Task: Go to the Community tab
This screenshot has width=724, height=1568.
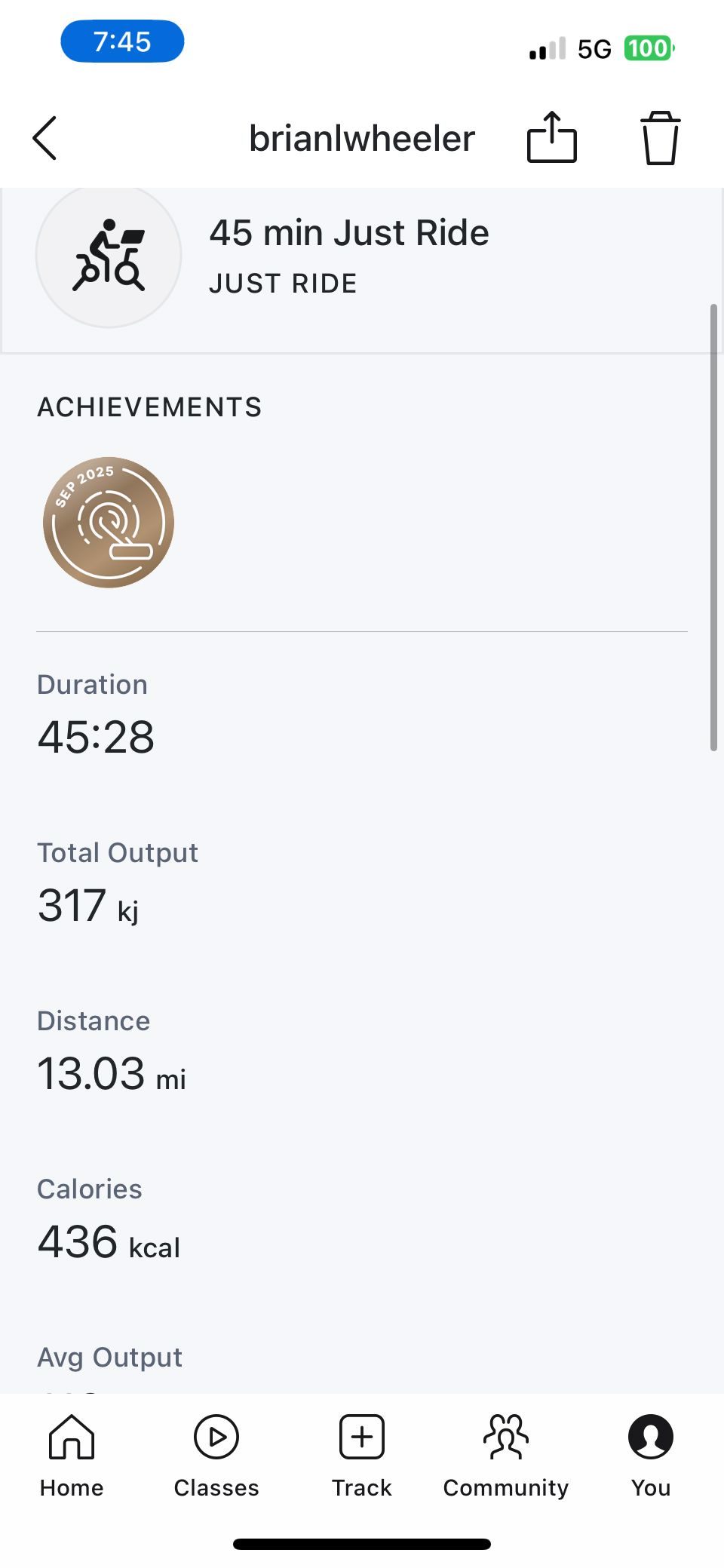Action: pos(506,1456)
